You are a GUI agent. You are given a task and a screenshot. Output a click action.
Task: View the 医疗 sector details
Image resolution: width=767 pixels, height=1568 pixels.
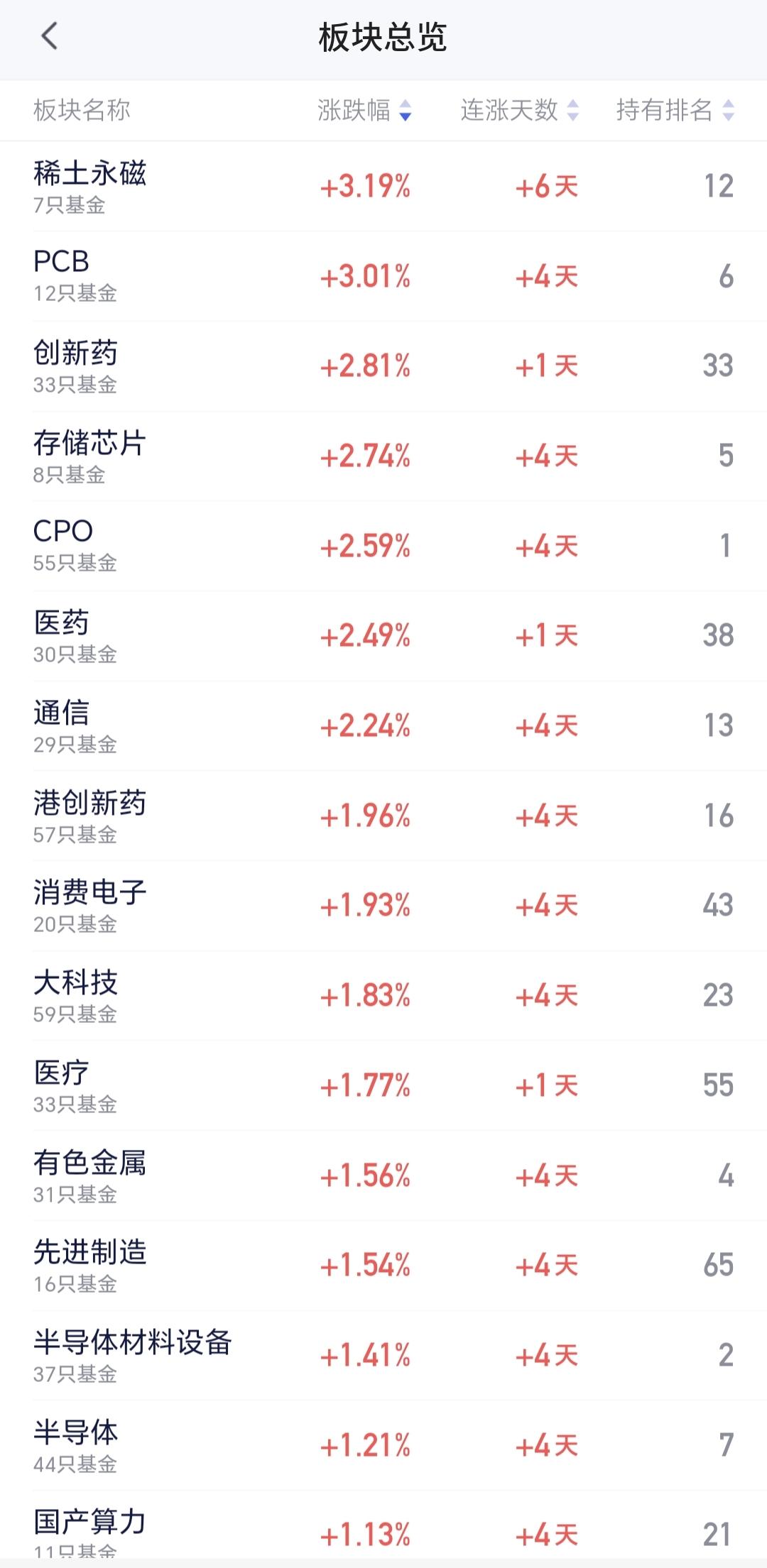tap(383, 1085)
